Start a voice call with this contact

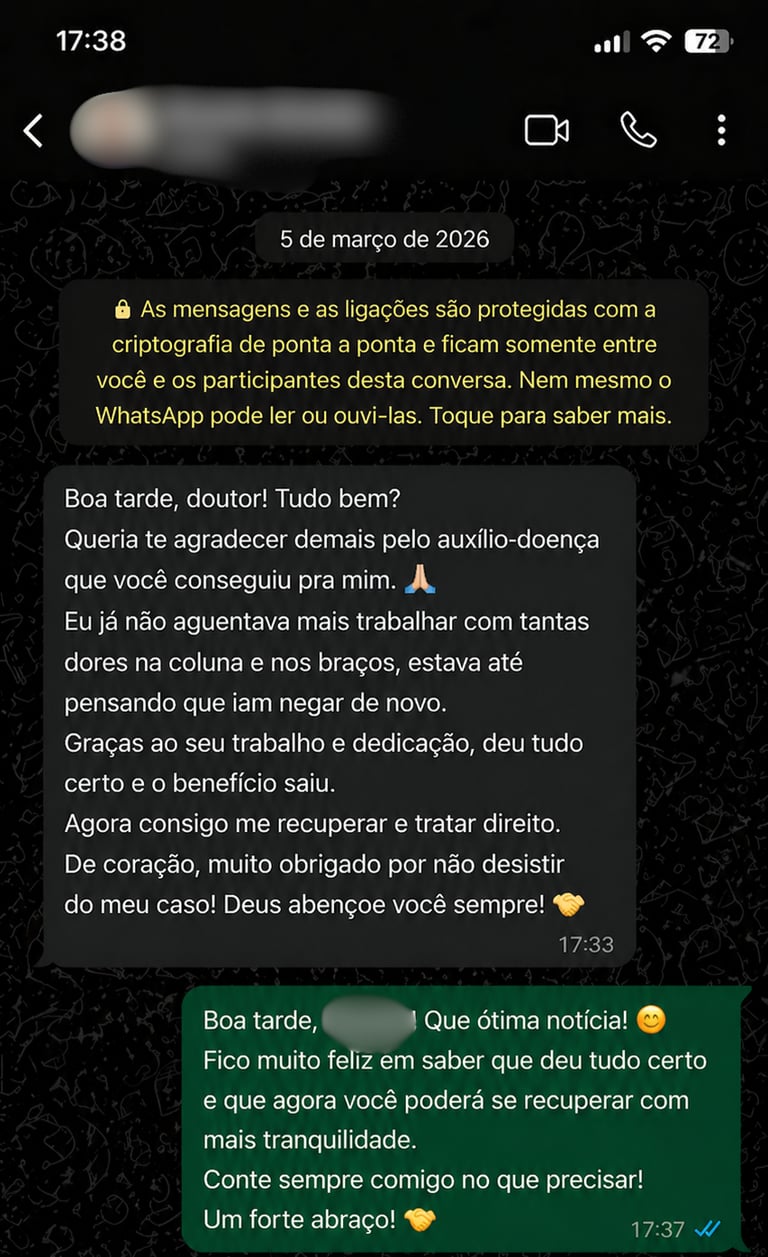(638, 130)
